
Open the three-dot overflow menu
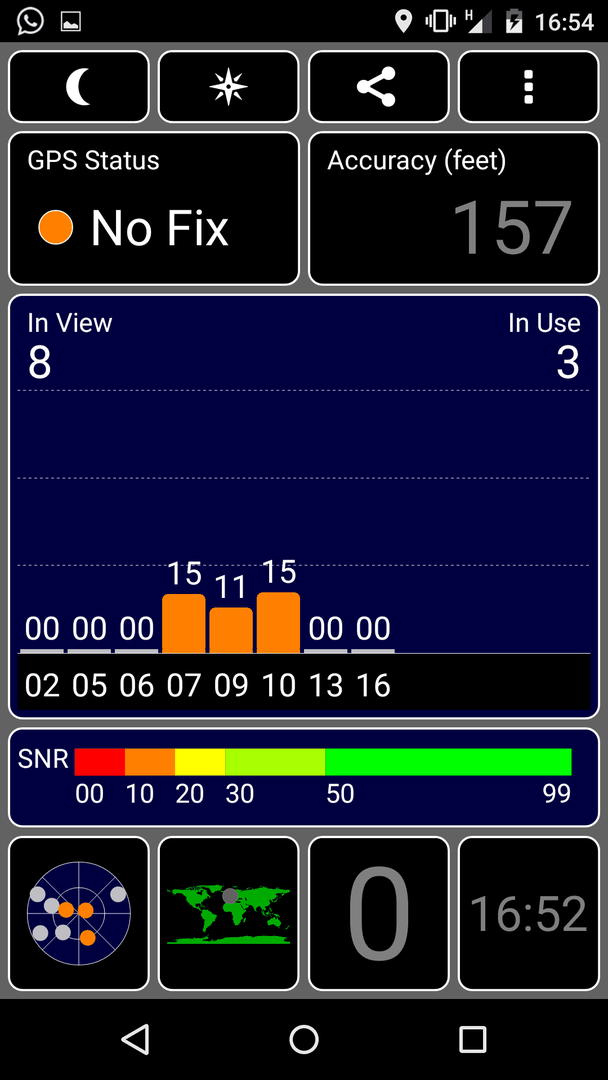[x=529, y=87]
